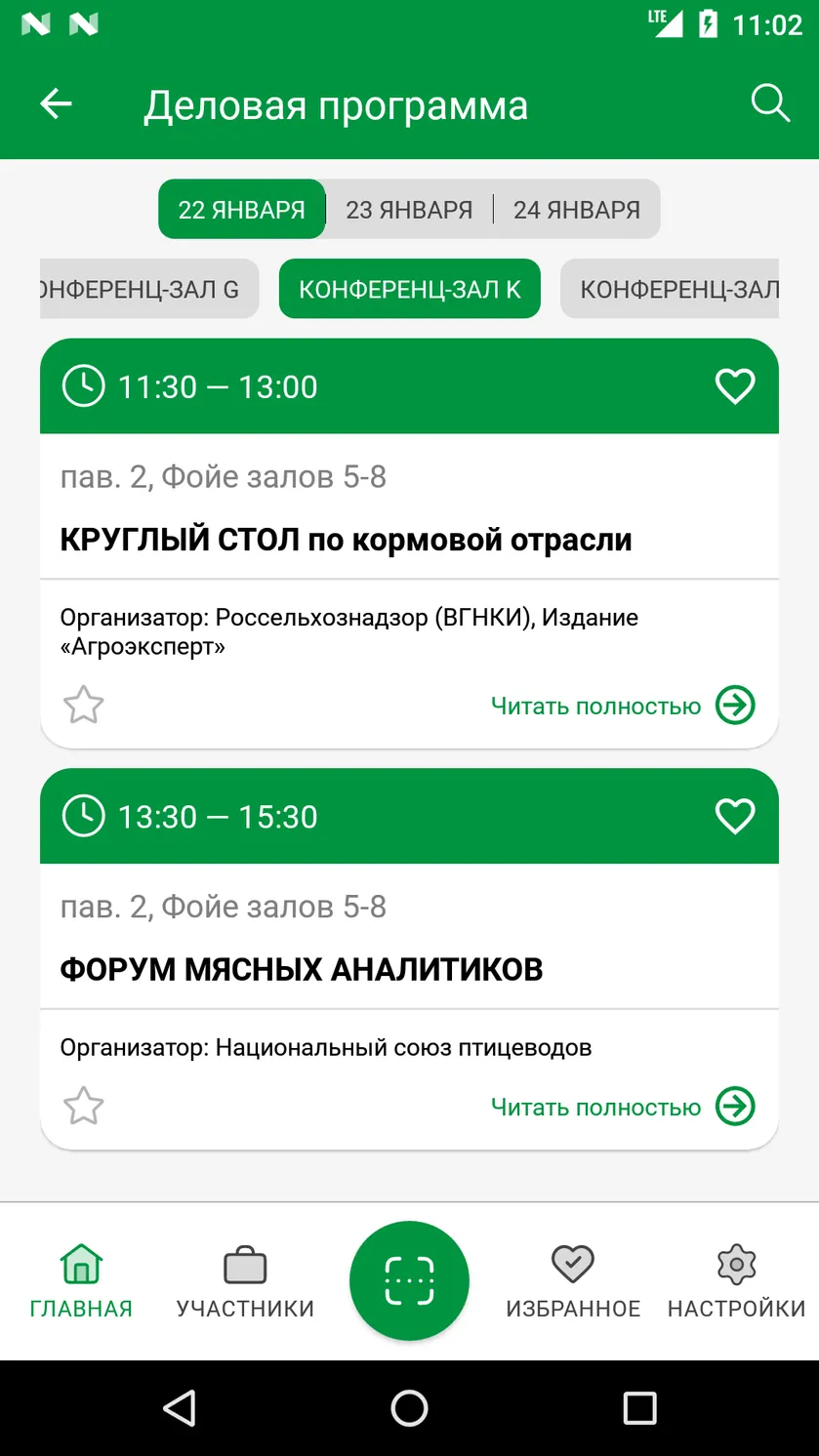
Task: Go to НАСТРОЙКИ
Action: tap(737, 1281)
